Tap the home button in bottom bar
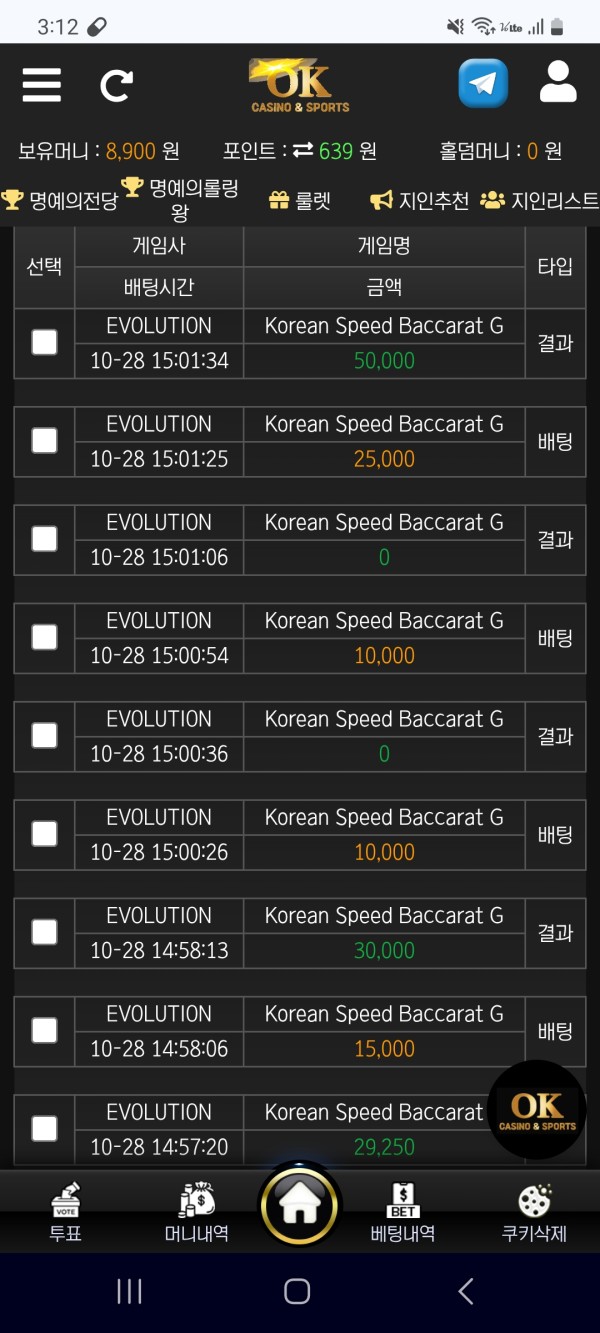Image resolution: width=600 pixels, height=1333 pixels. click(x=300, y=1206)
